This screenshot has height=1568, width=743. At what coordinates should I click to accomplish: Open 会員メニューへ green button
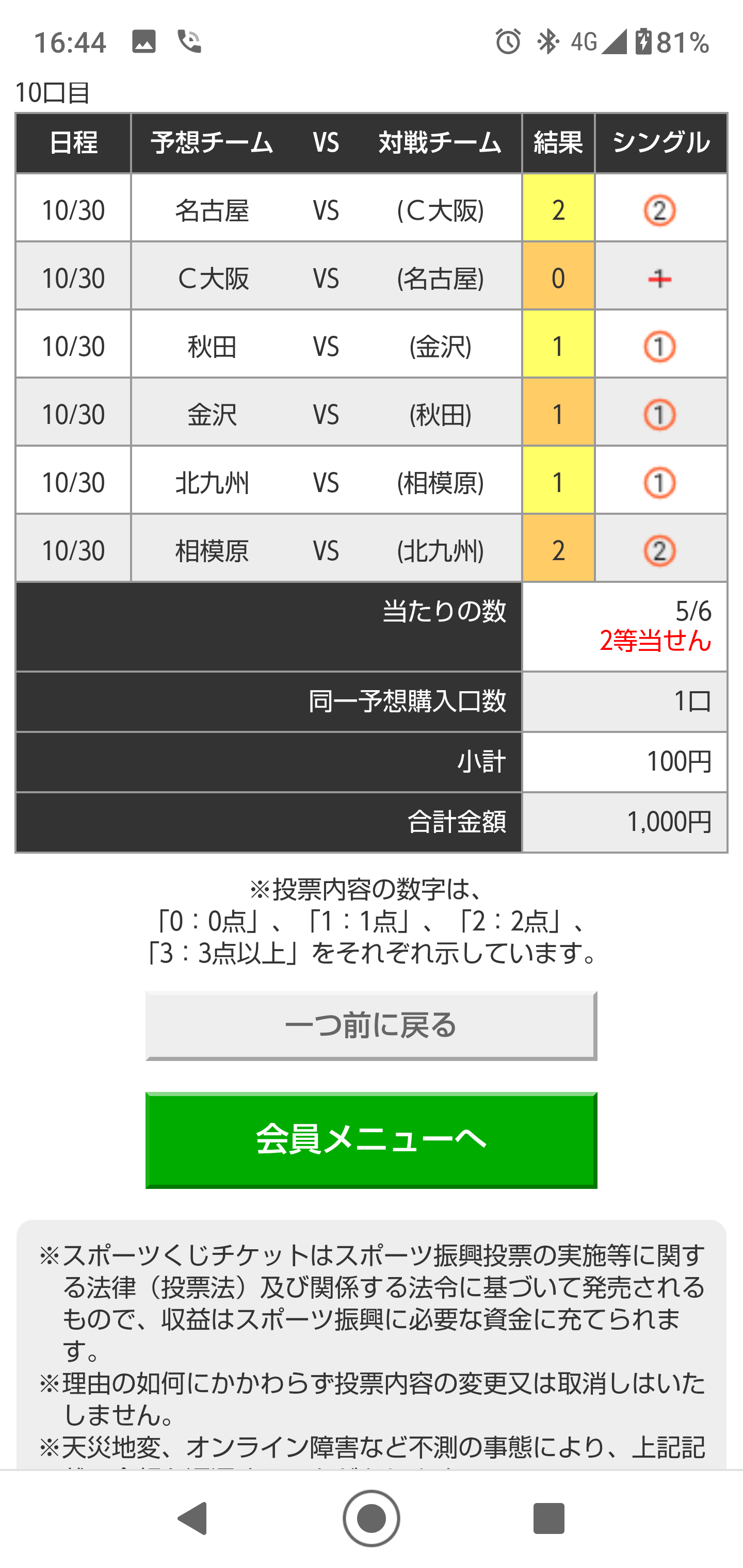(371, 1140)
